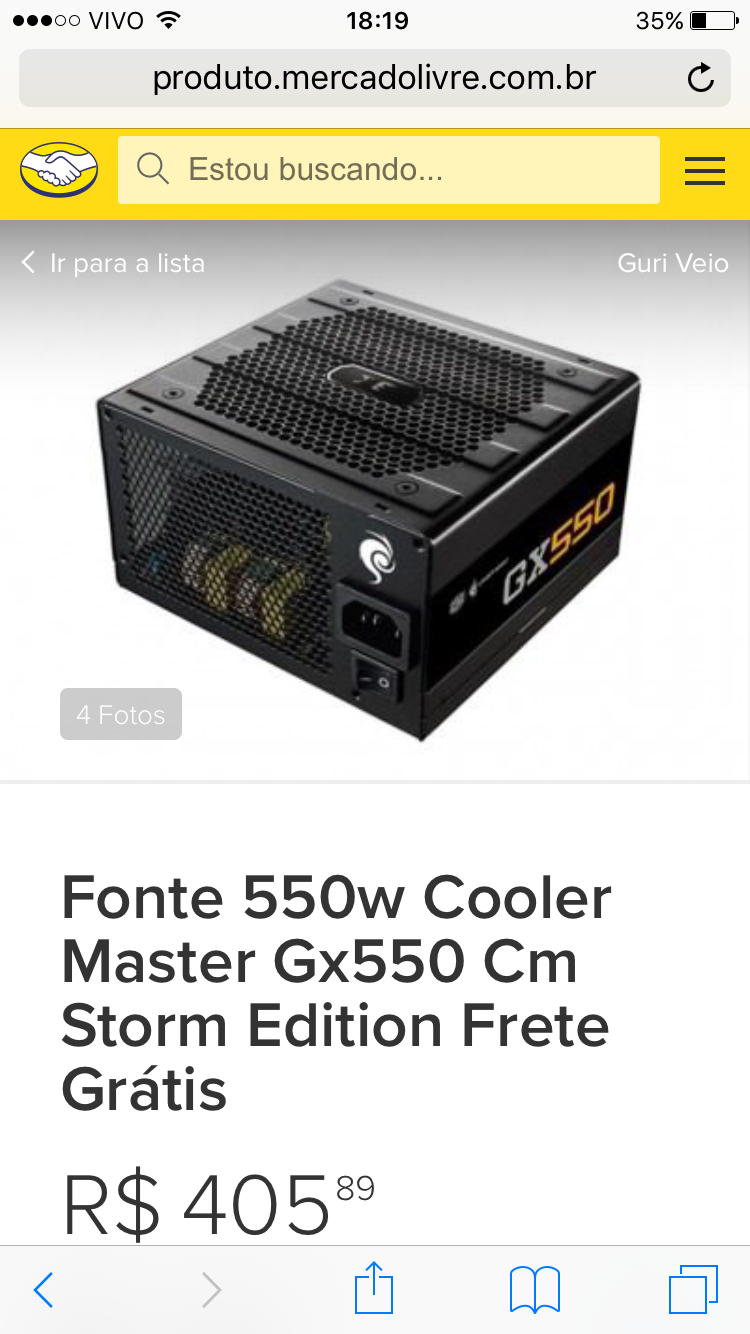The width and height of the screenshot is (750, 1334).
Task: Open the hamburger menu
Action: point(704,171)
